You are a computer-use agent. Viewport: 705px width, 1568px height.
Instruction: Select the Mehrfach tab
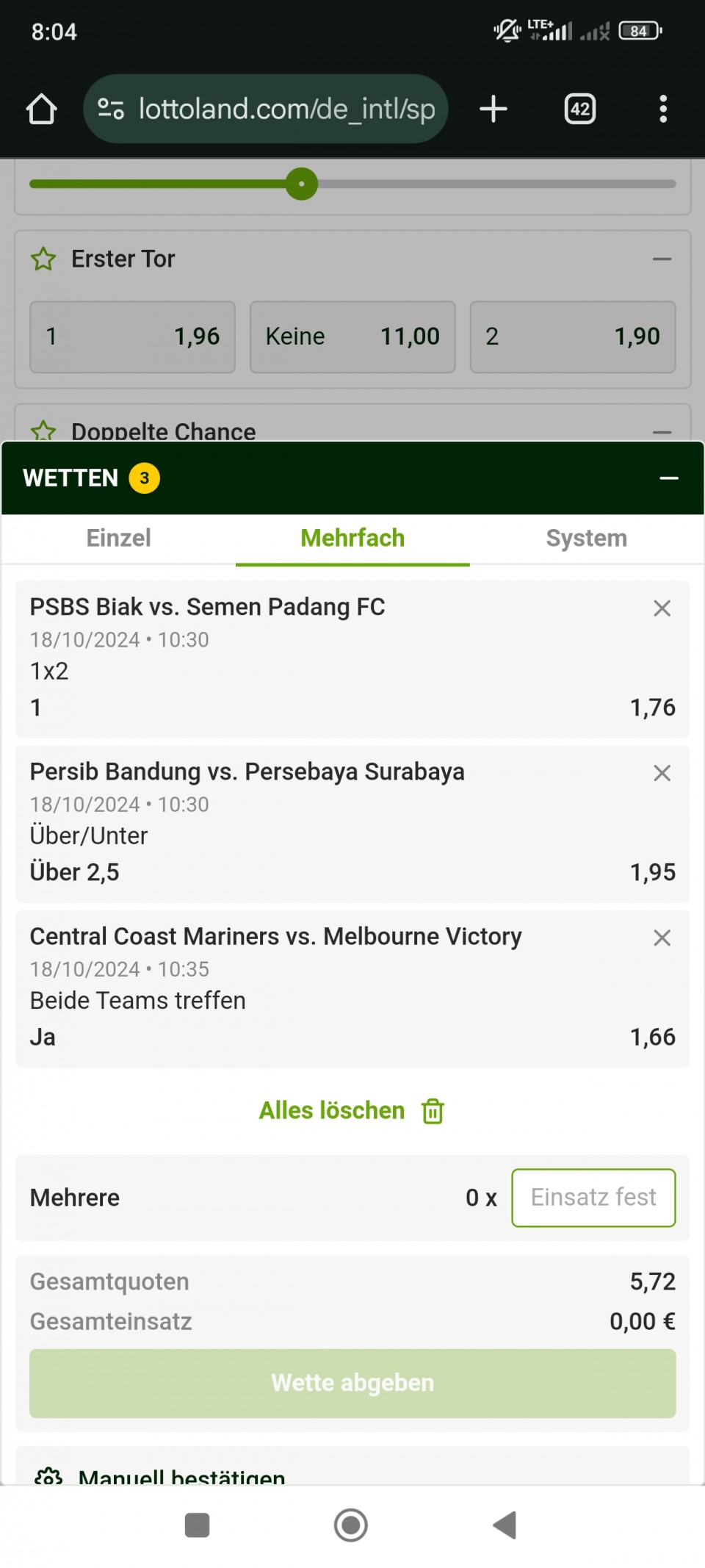[x=352, y=538]
